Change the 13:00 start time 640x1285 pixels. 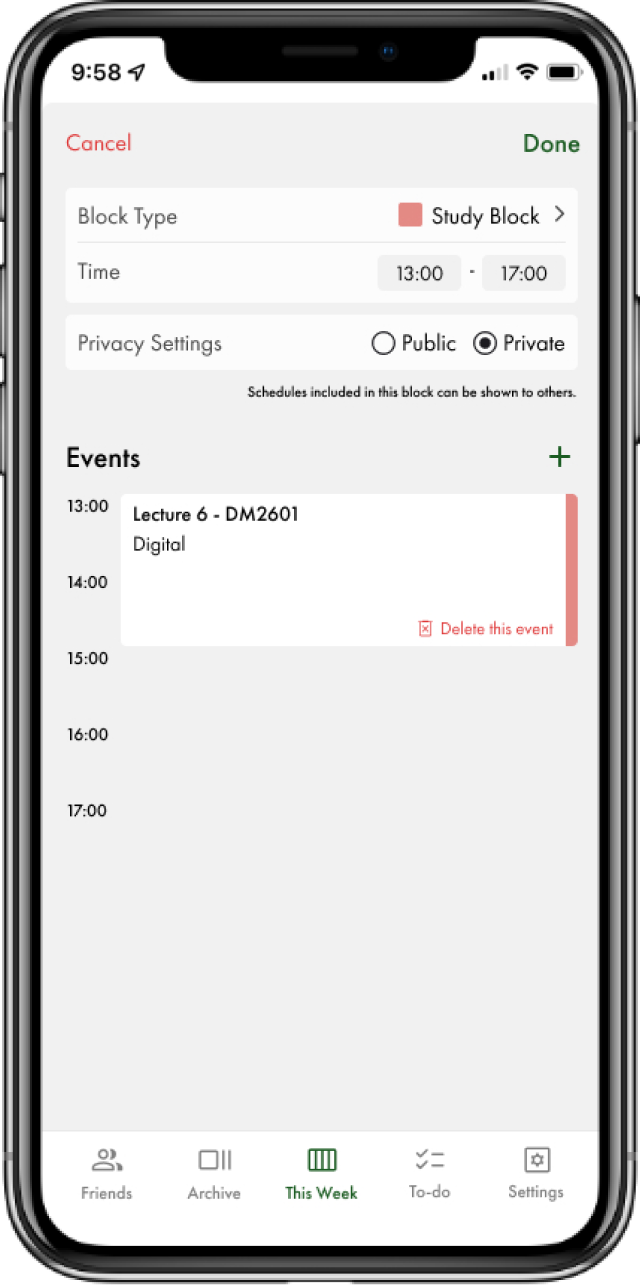(419, 273)
